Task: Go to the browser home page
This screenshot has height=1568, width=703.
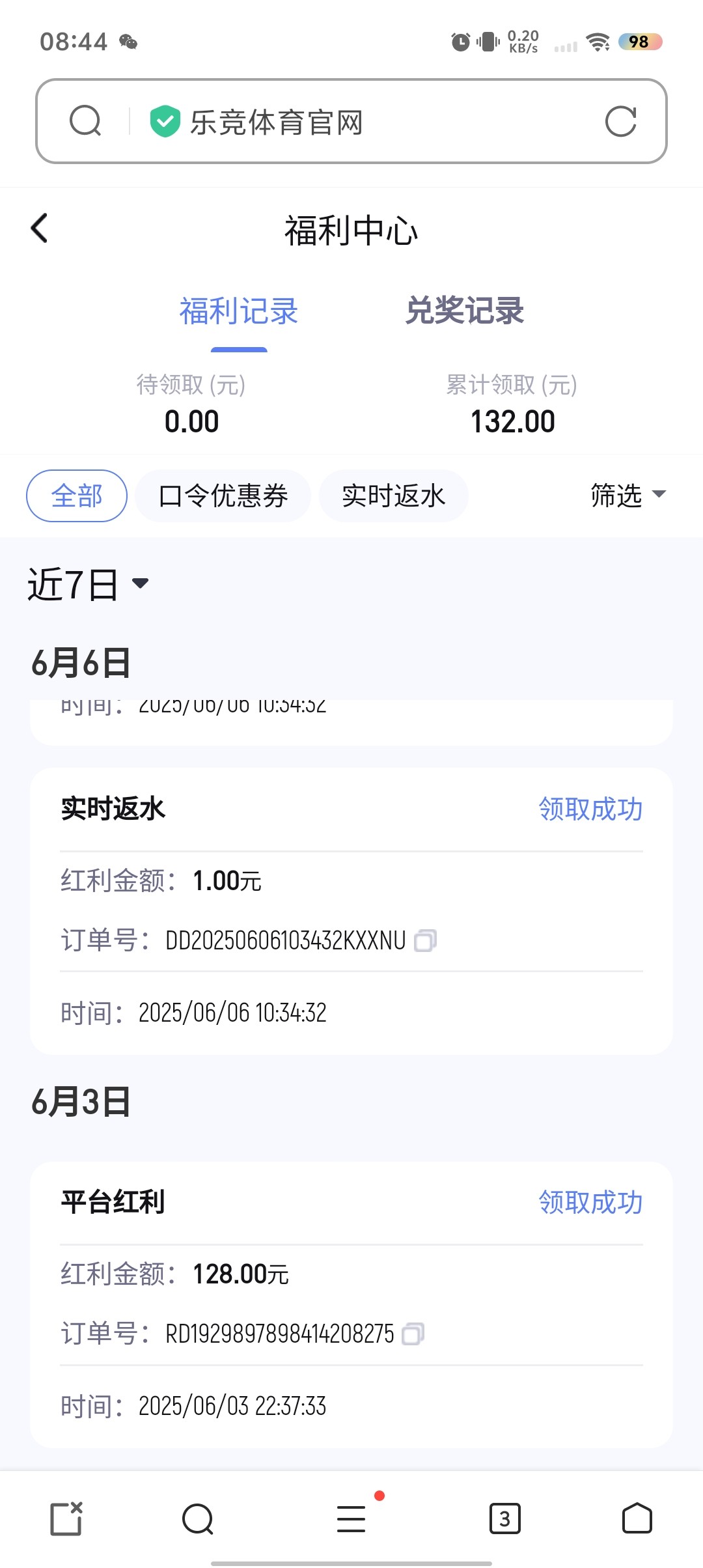Action: 637,1519
